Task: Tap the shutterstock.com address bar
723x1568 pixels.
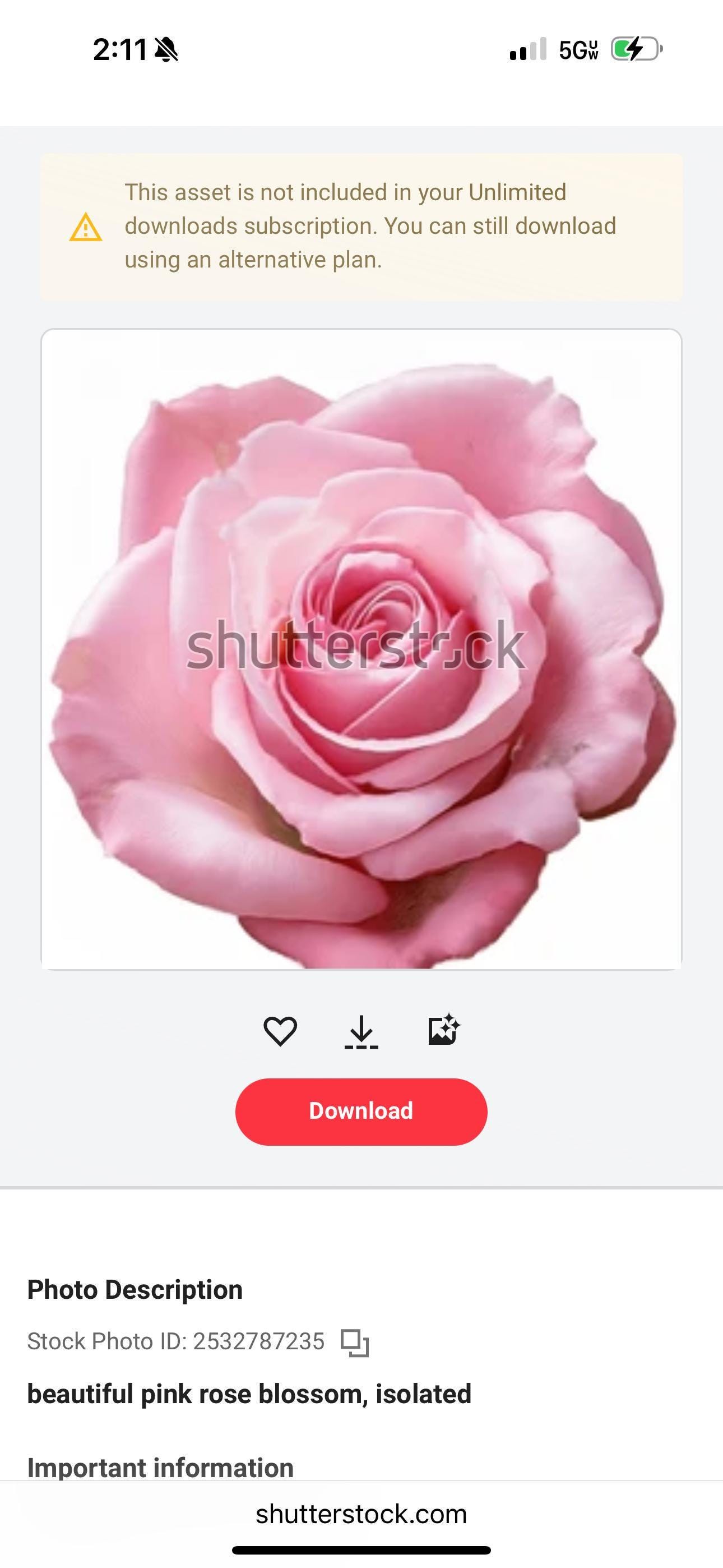Action: (x=361, y=1514)
